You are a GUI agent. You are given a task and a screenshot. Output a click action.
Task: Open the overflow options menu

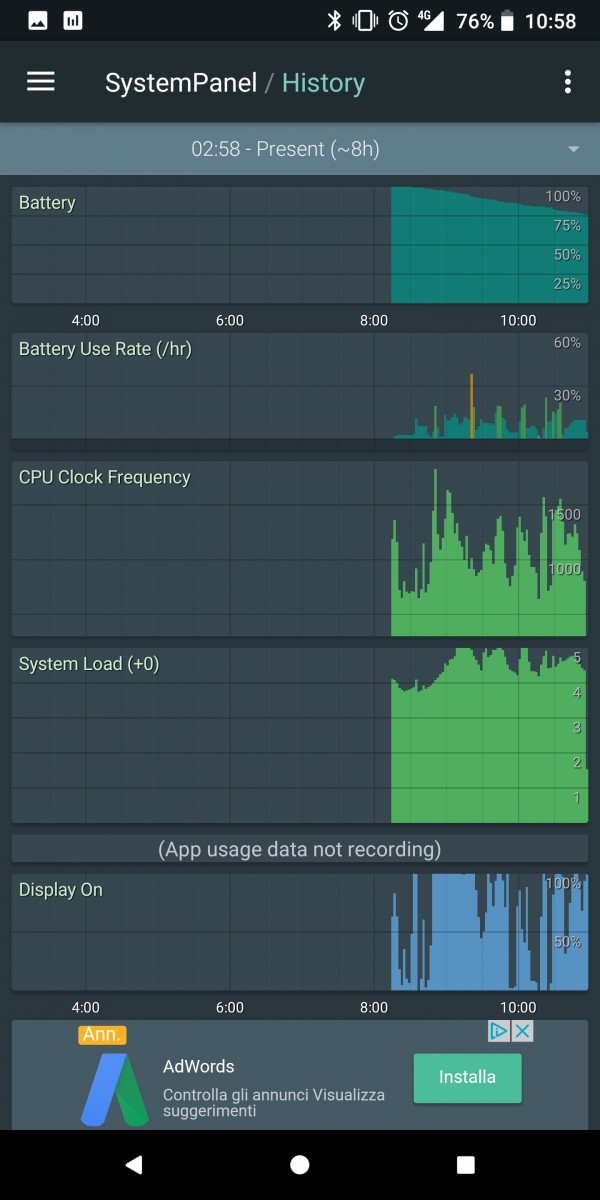pyautogui.click(x=567, y=82)
